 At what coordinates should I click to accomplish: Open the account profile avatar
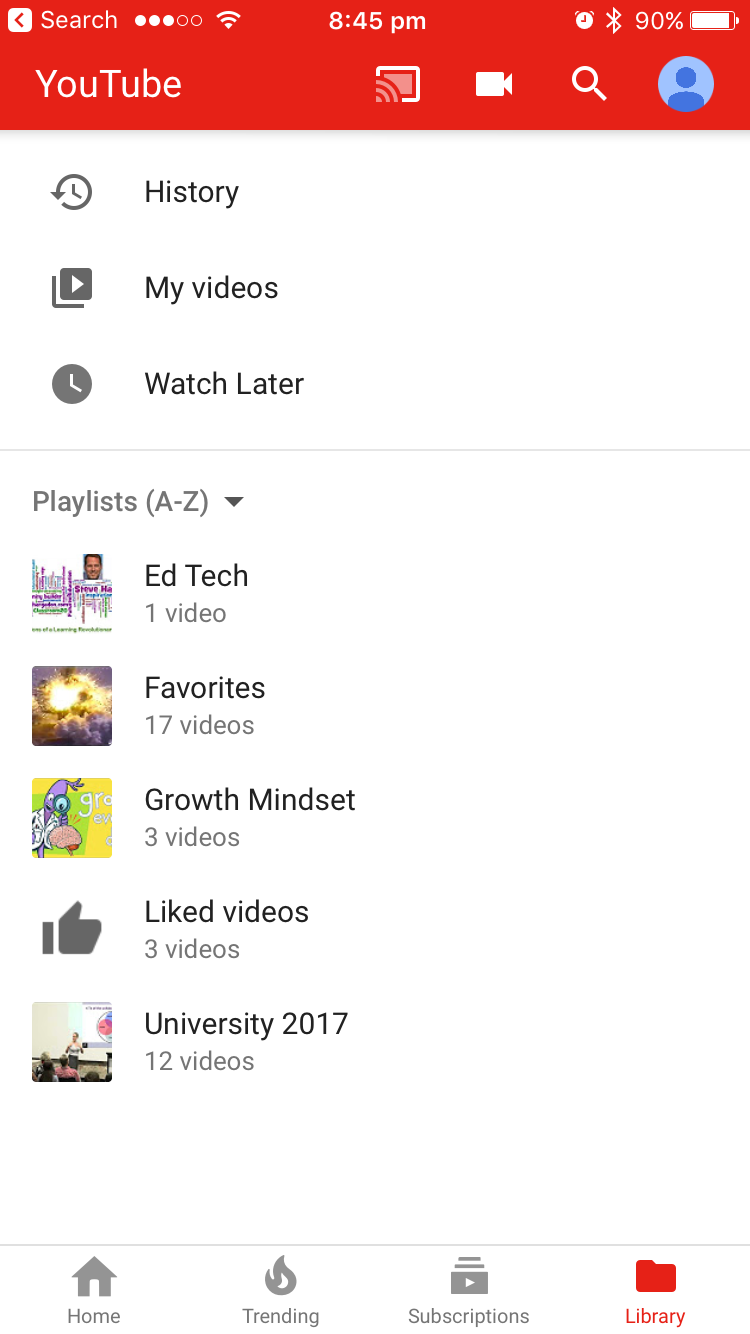point(685,85)
